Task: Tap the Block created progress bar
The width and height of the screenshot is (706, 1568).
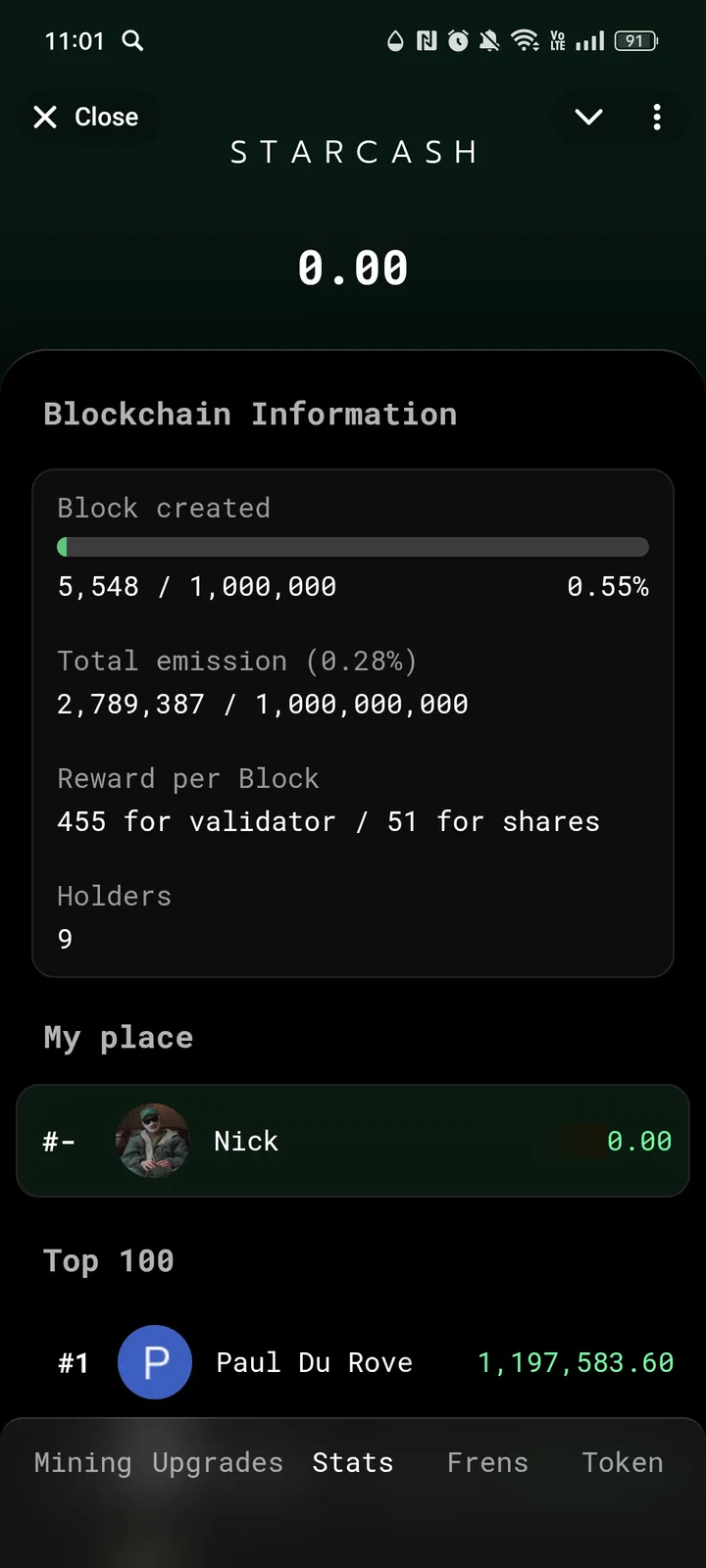Action: tap(353, 547)
